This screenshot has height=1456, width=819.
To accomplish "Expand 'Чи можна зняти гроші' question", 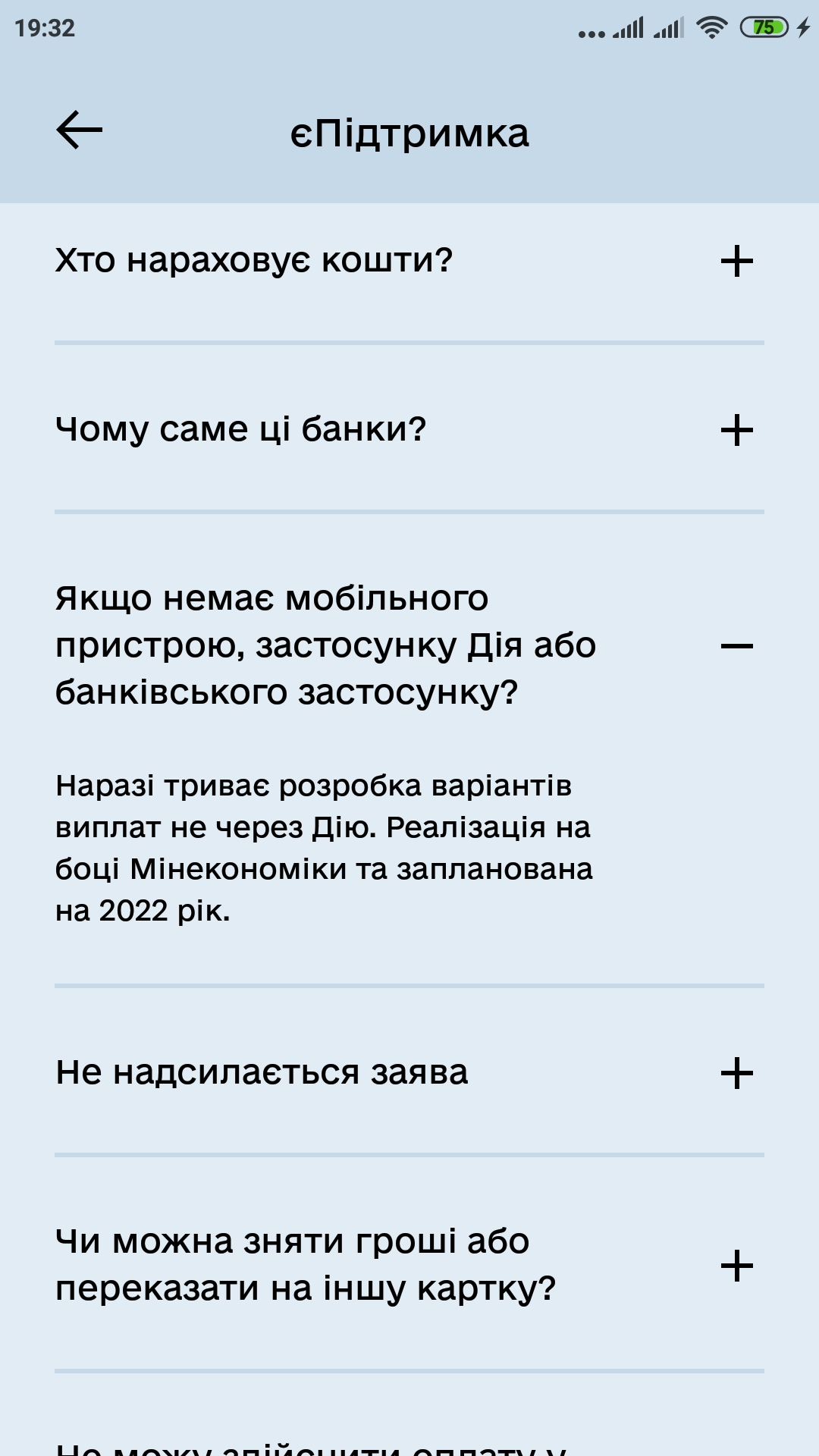I will pos(736,1266).
